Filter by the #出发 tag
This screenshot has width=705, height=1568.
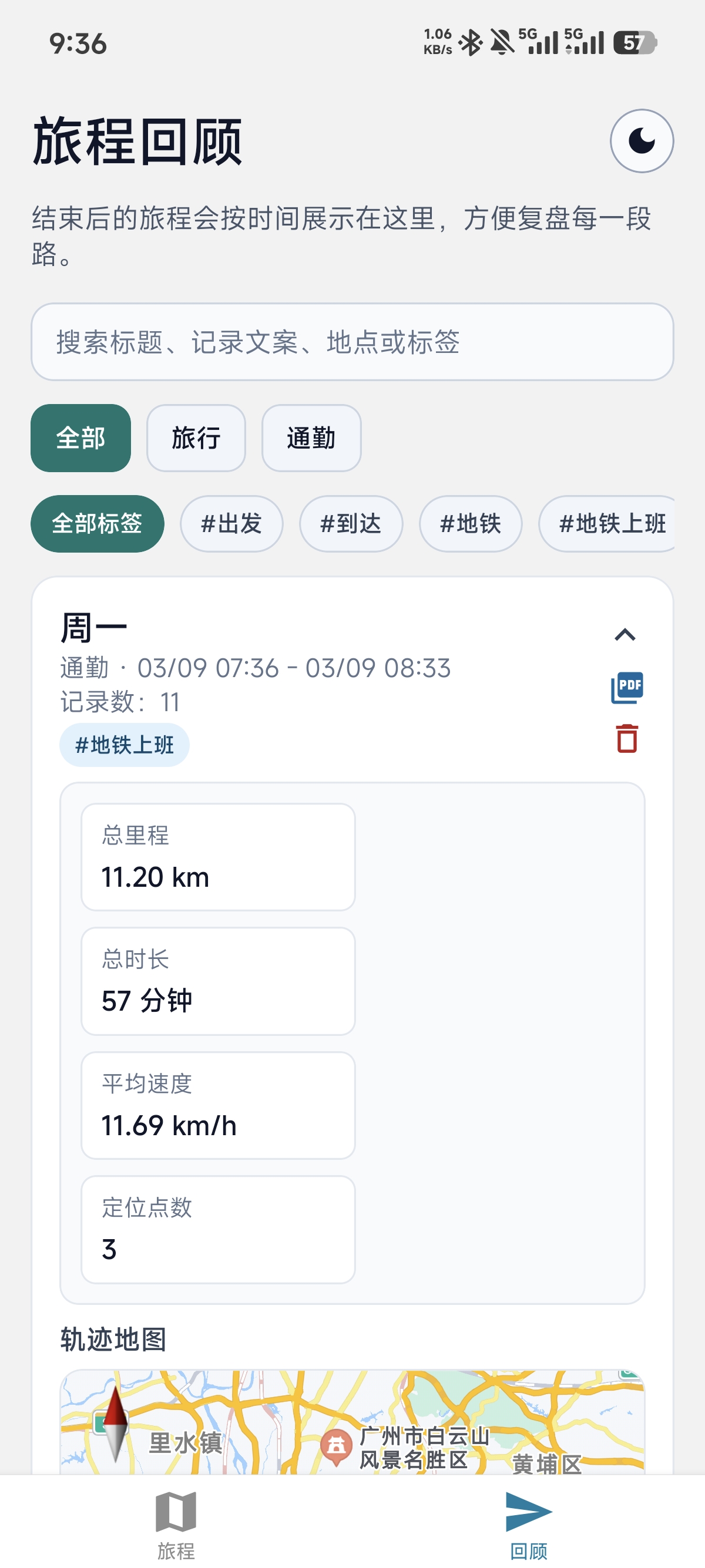[x=231, y=523]
